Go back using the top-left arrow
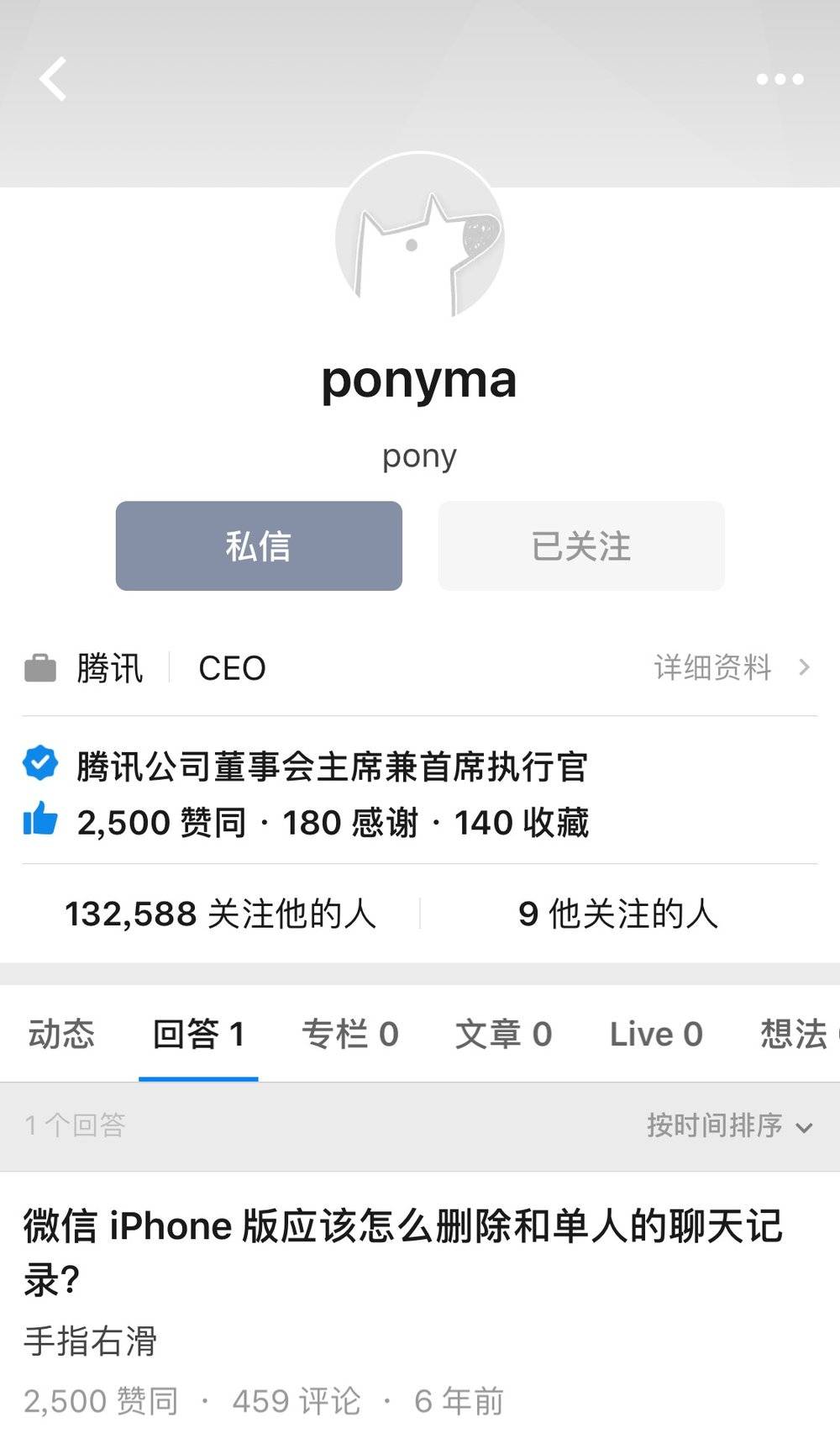 53,79
